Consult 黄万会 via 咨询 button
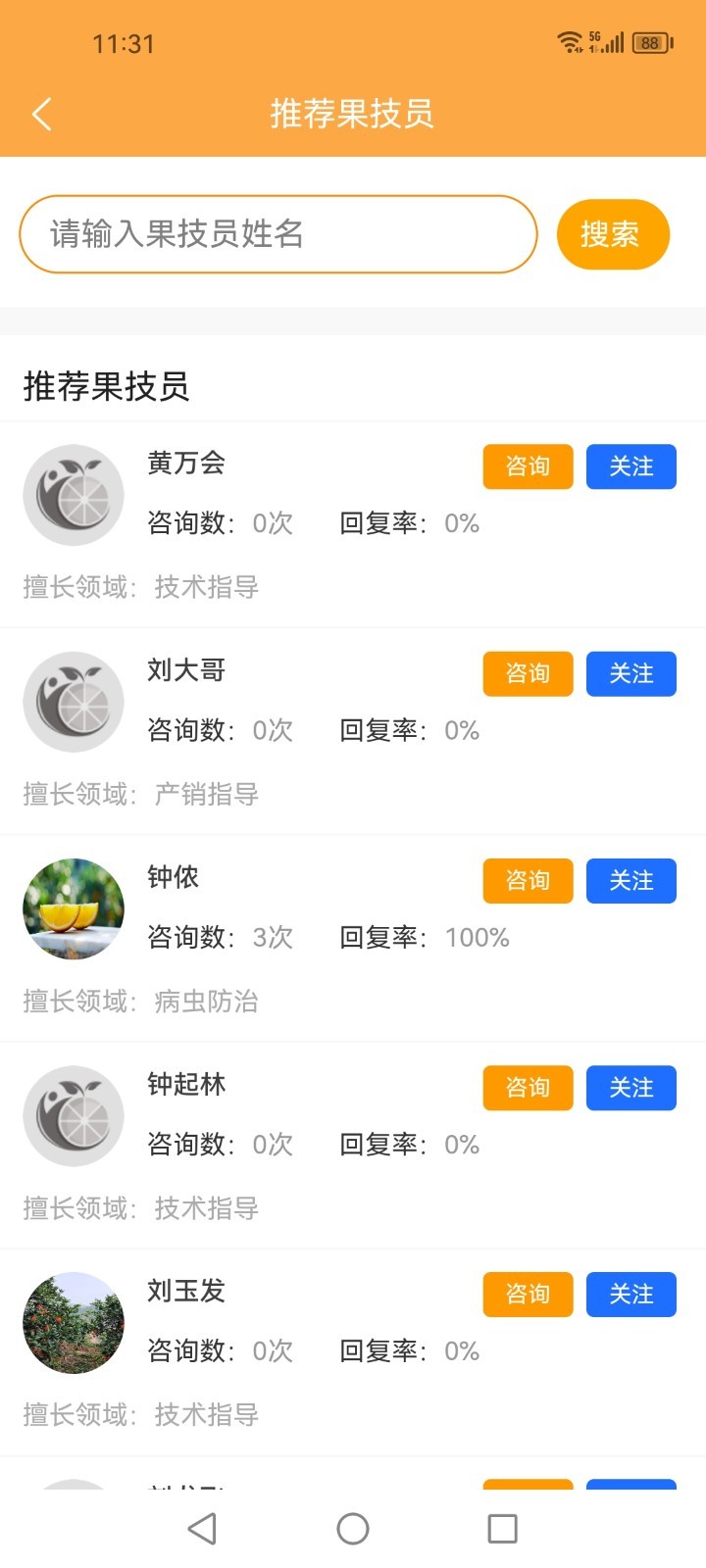Screen dimensions: 706x1568 click(x=528, y=466)
